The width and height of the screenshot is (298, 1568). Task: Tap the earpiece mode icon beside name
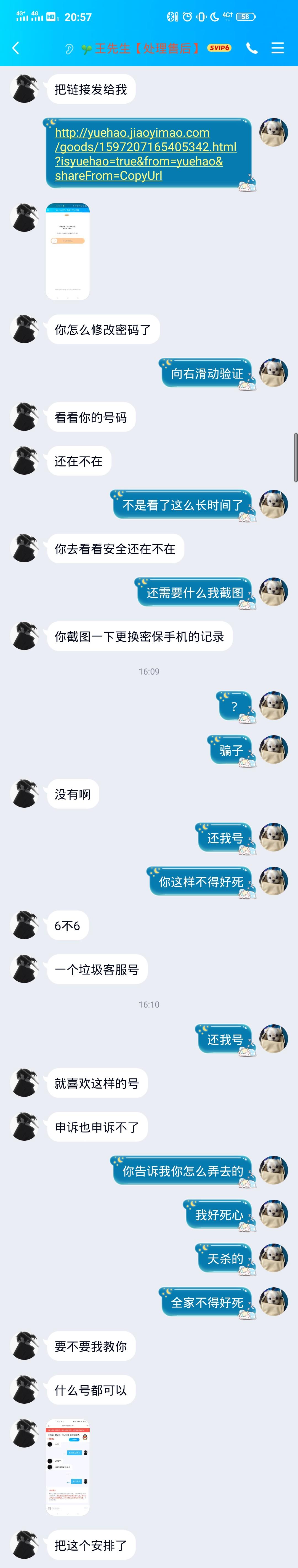[x=70, y=49]
